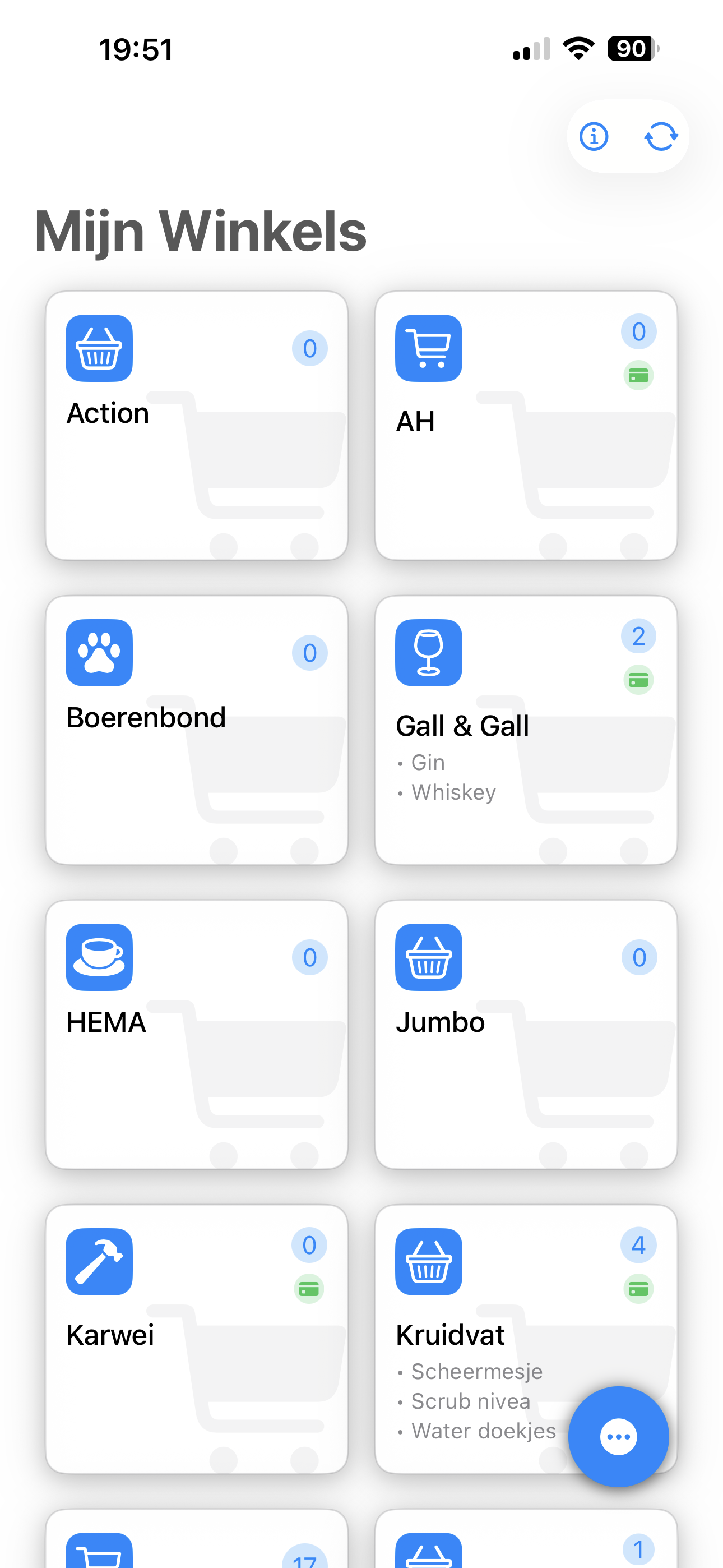This screenshot has height=1568, width=723.
Task: Tap the refresh icon to sync stores
Action: coord(661,136)
